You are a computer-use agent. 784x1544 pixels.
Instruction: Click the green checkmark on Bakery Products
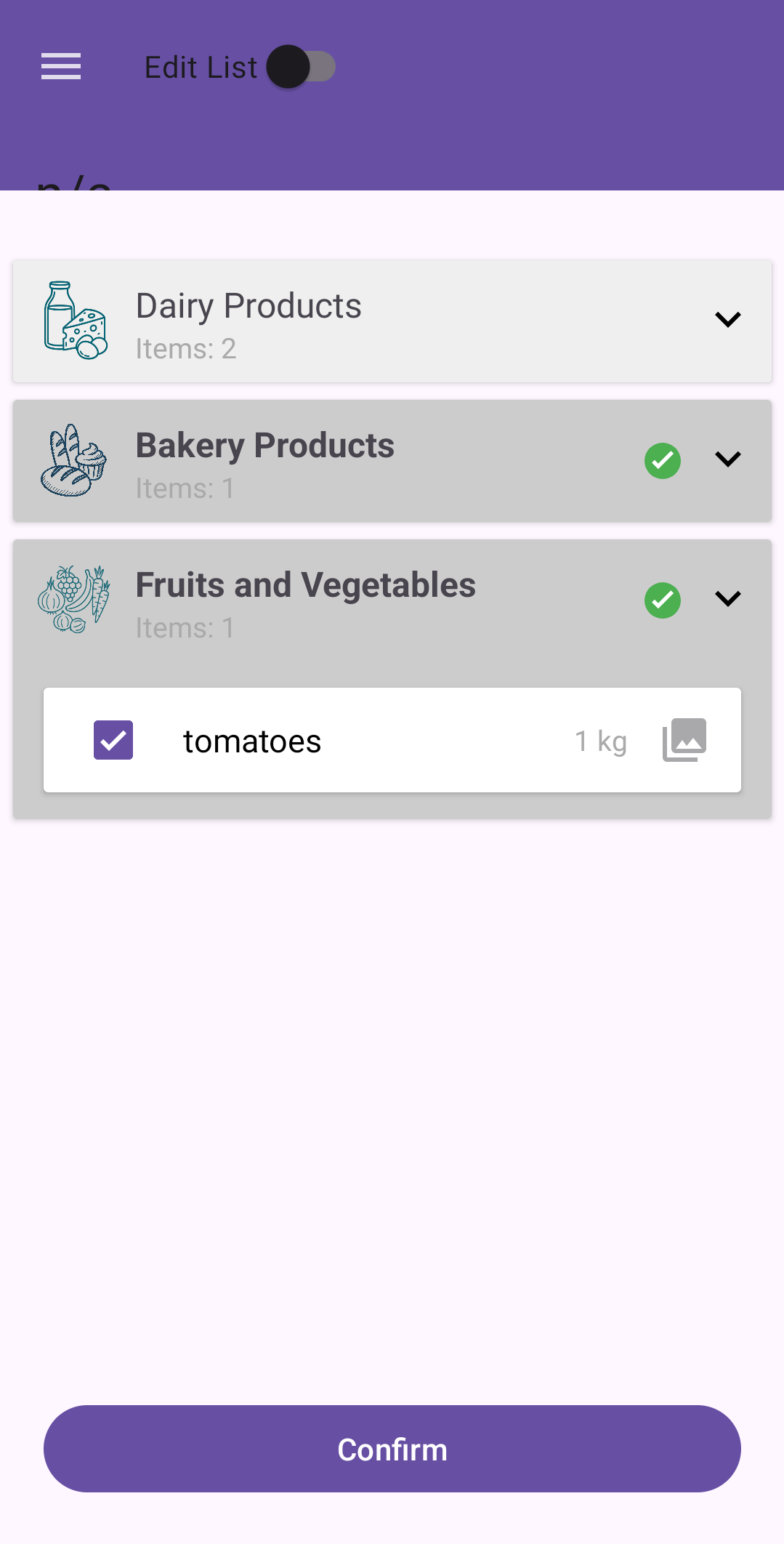(x=662, y=459)
